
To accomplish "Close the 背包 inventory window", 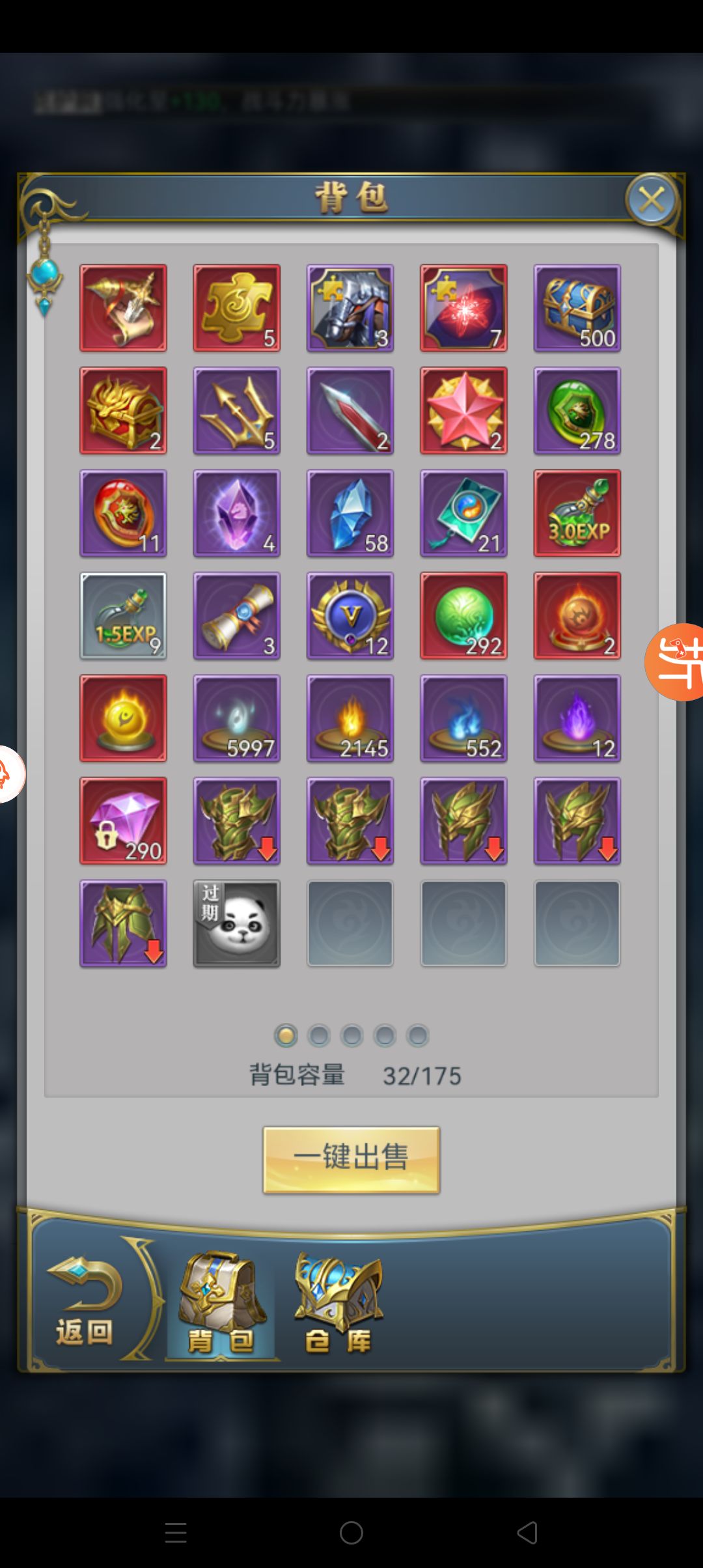I will 652,200.
